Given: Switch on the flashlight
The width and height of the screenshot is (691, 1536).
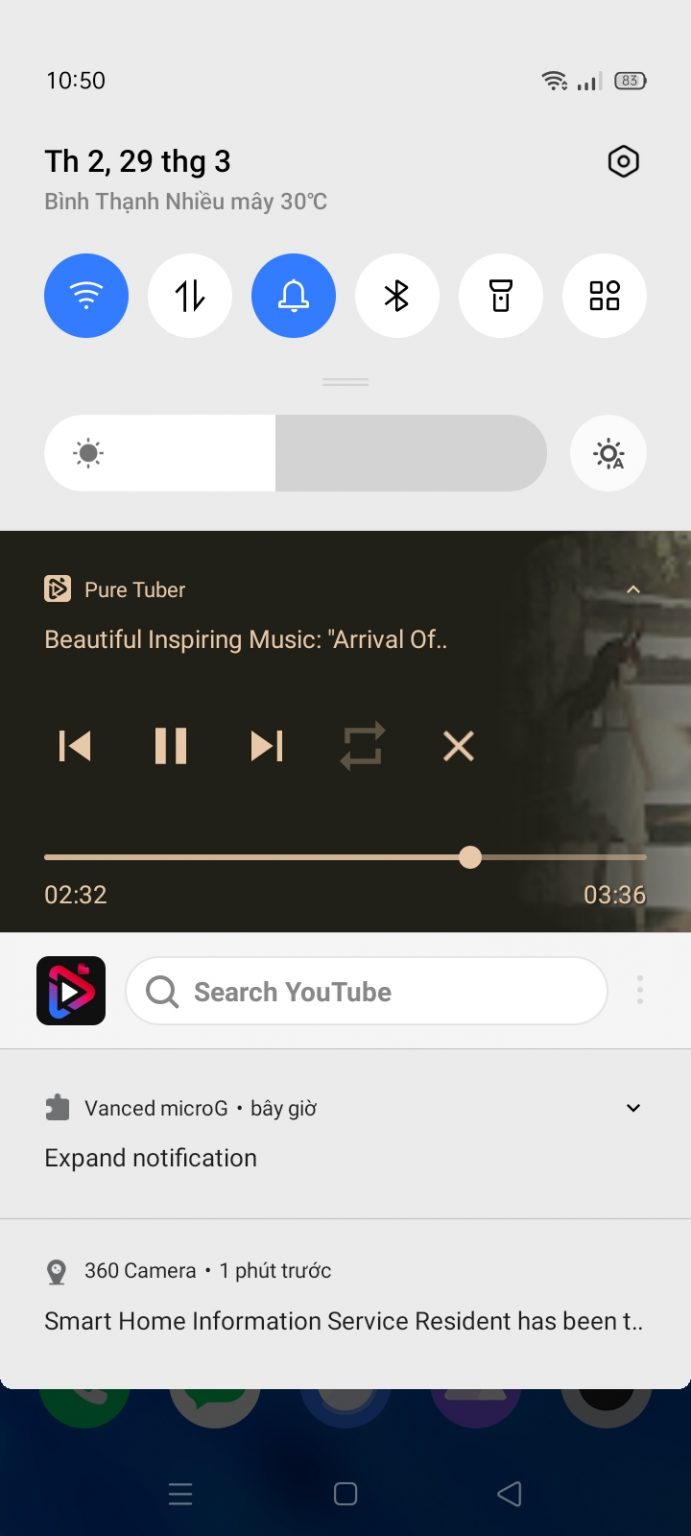Looking at the screenshot, I should pos(500,296).
